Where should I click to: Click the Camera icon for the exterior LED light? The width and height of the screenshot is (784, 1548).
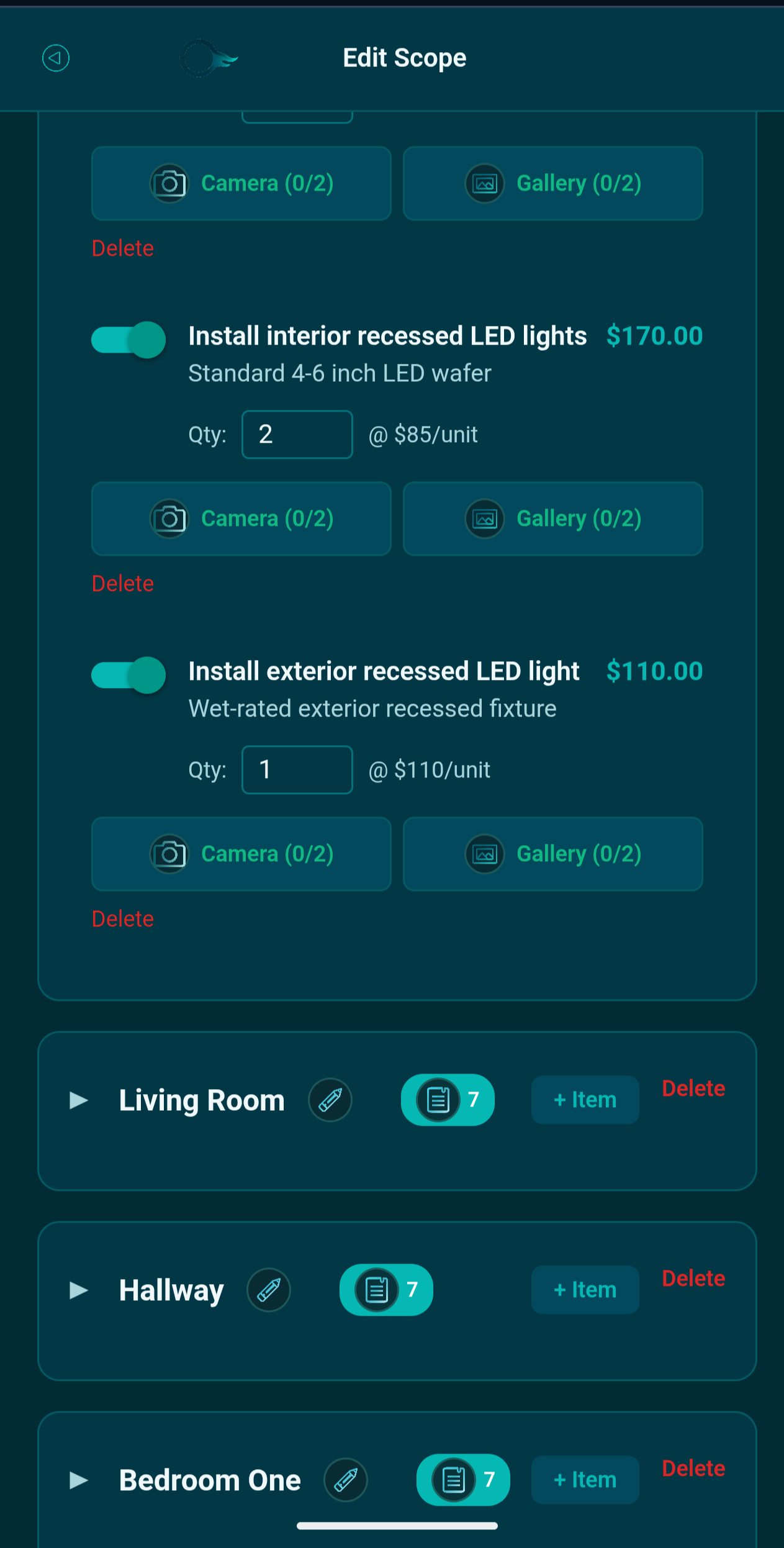(169, 854)
